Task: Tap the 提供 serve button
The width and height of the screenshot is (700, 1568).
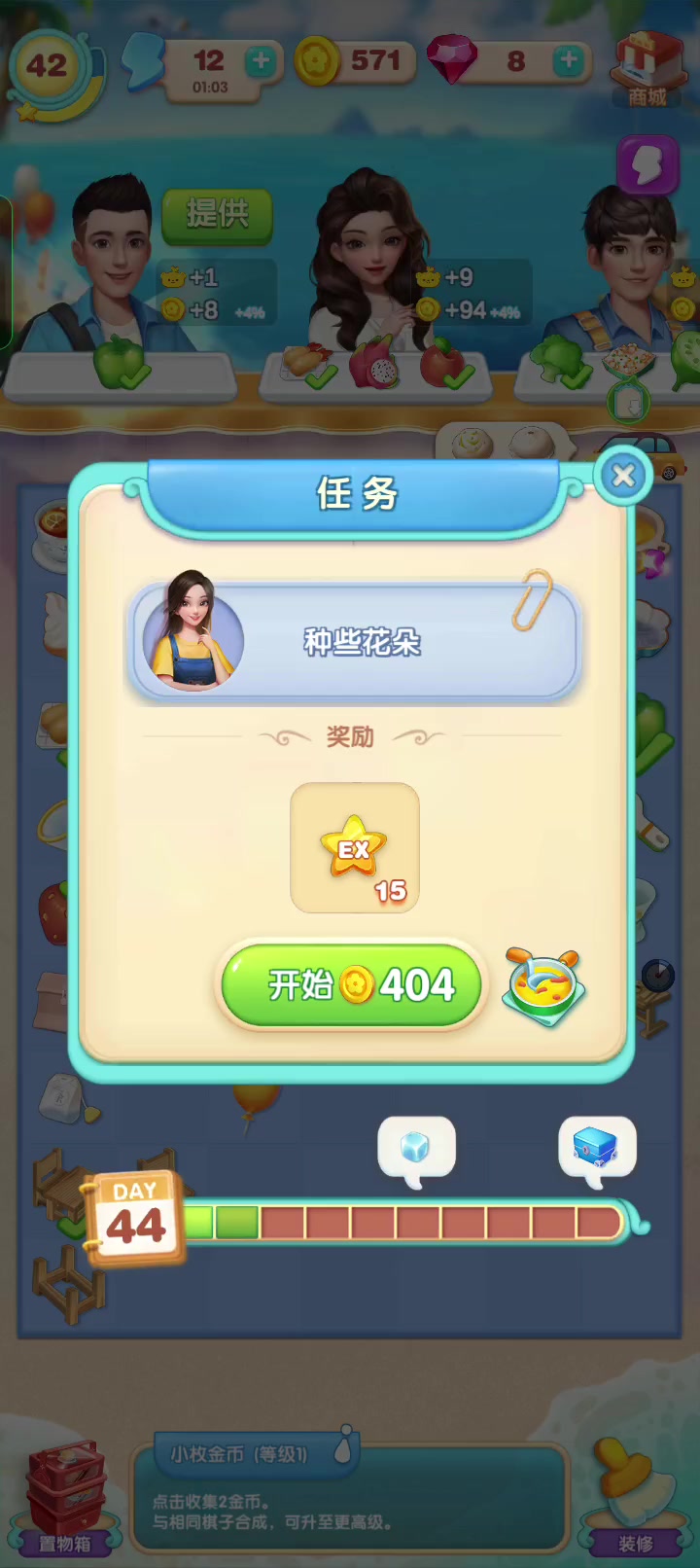Action: (x=217, y=214)
